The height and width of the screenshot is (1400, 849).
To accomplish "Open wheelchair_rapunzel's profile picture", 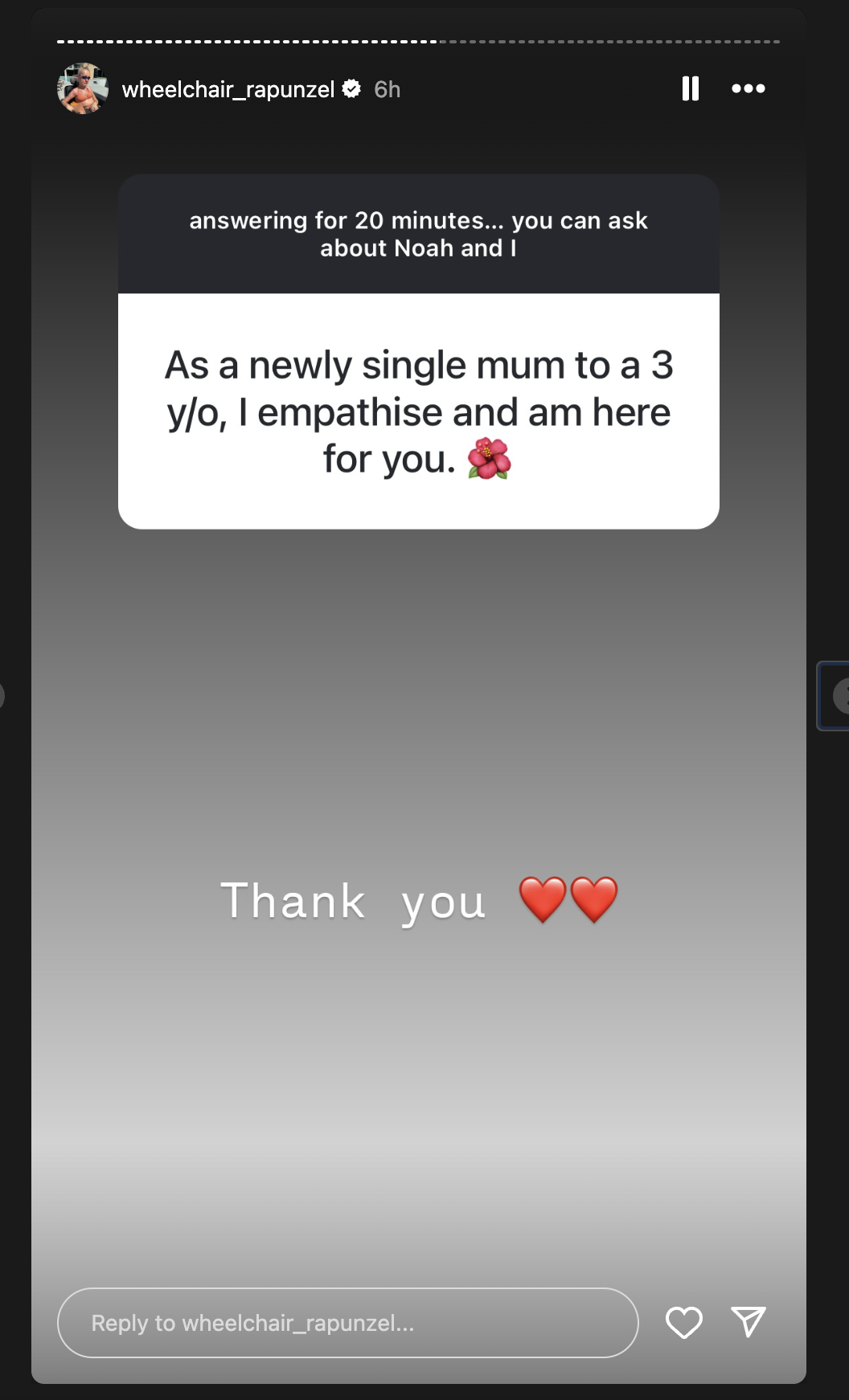I will click(83, 88).
